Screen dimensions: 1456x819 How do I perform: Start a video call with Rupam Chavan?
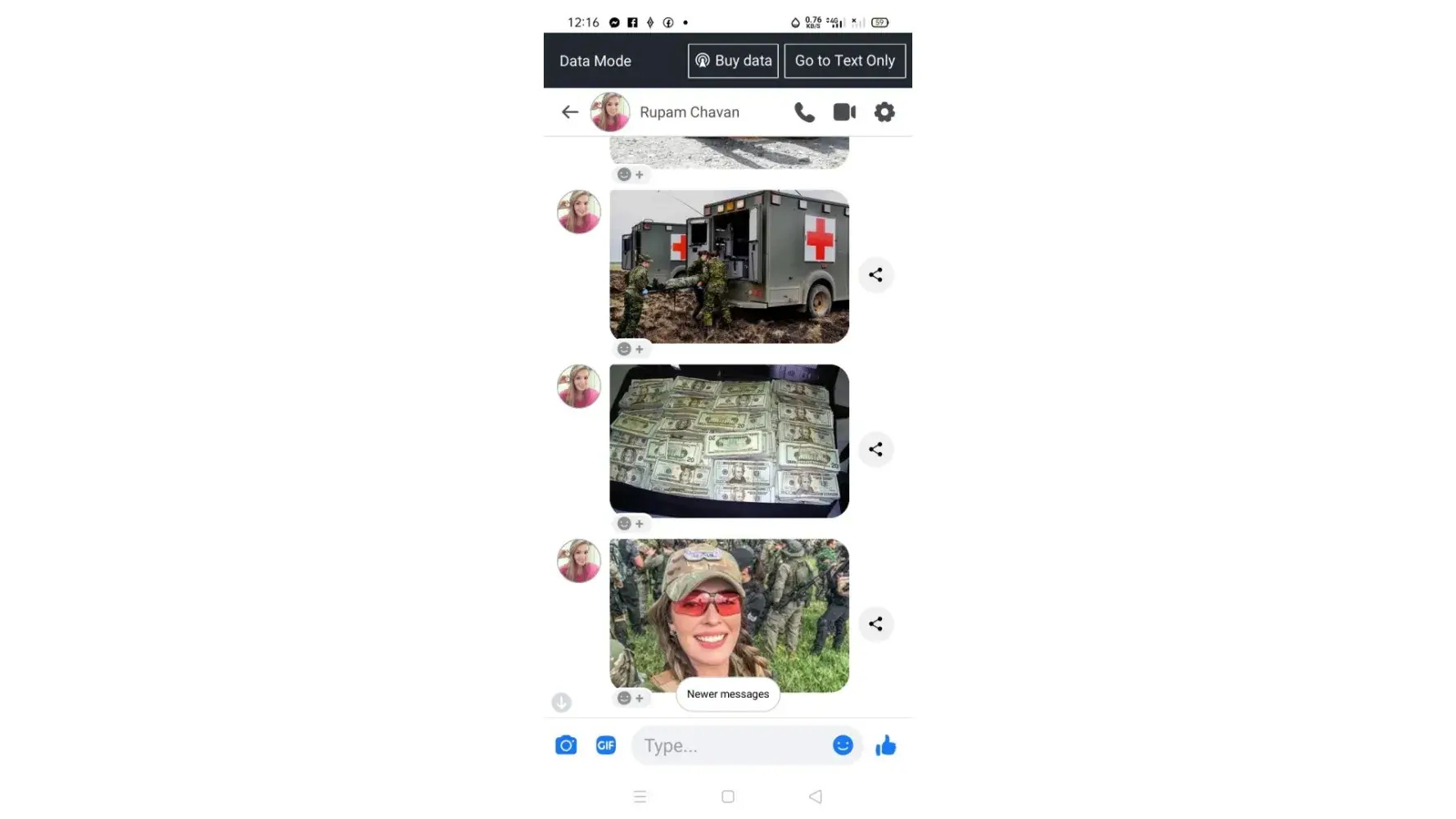844,112
